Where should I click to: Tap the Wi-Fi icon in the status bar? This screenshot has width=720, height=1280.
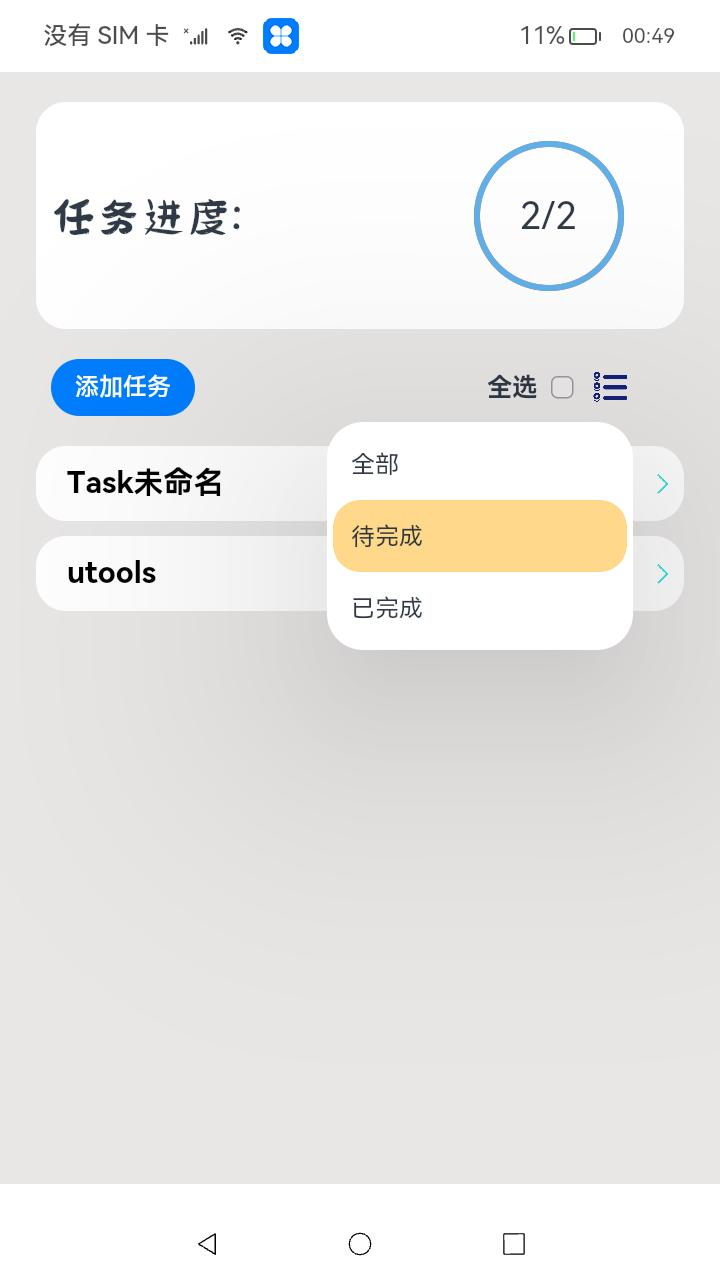click(x=238, y=33)
